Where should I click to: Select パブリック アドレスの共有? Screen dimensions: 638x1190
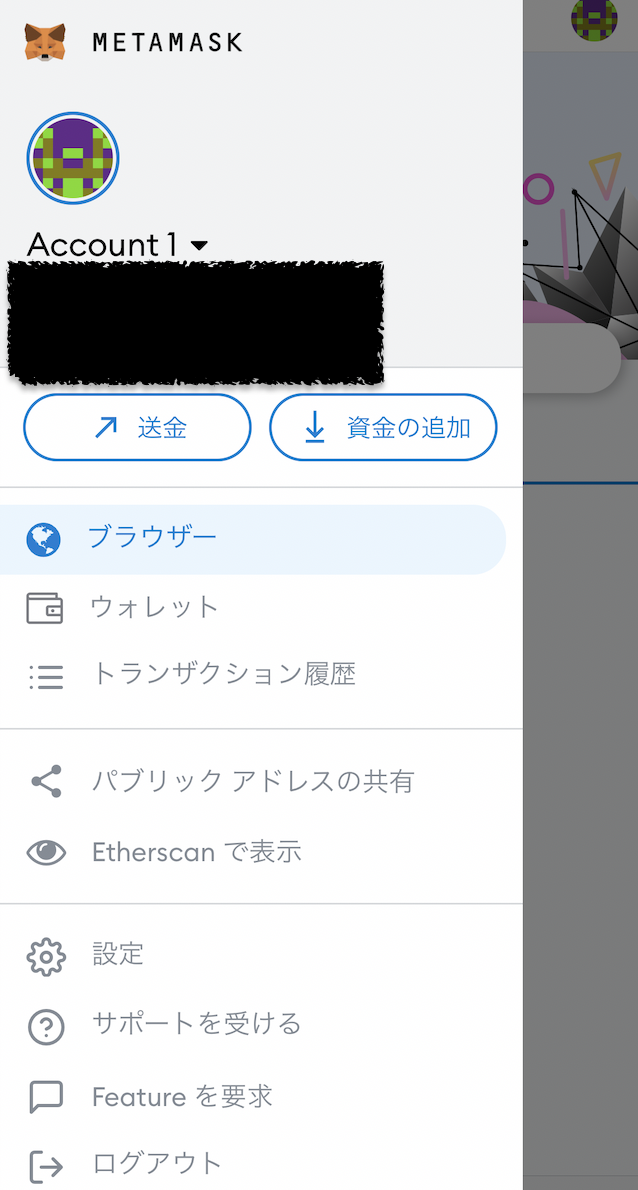[252, 782]
